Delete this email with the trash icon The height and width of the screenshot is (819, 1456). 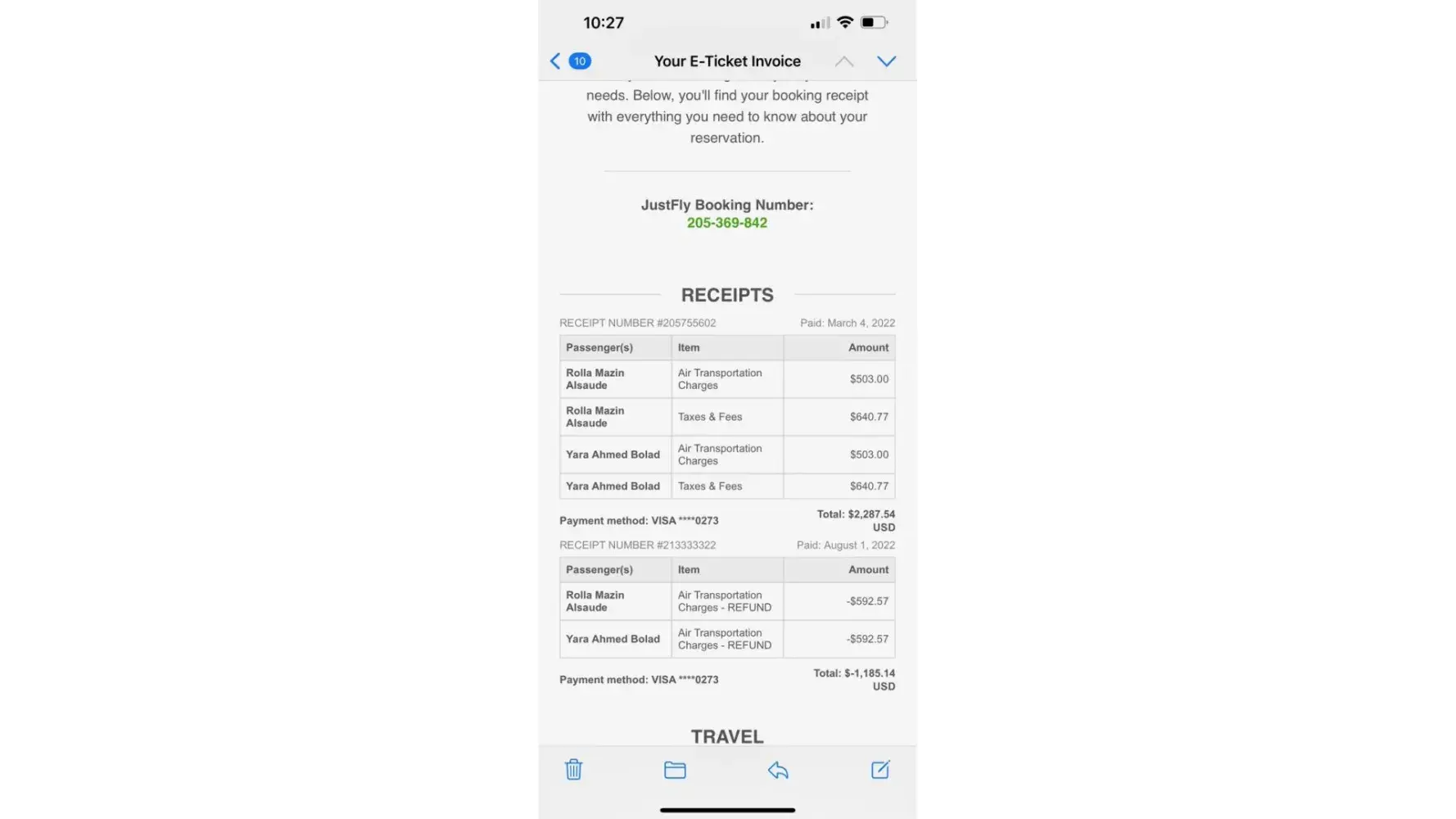tap(573, 769)
